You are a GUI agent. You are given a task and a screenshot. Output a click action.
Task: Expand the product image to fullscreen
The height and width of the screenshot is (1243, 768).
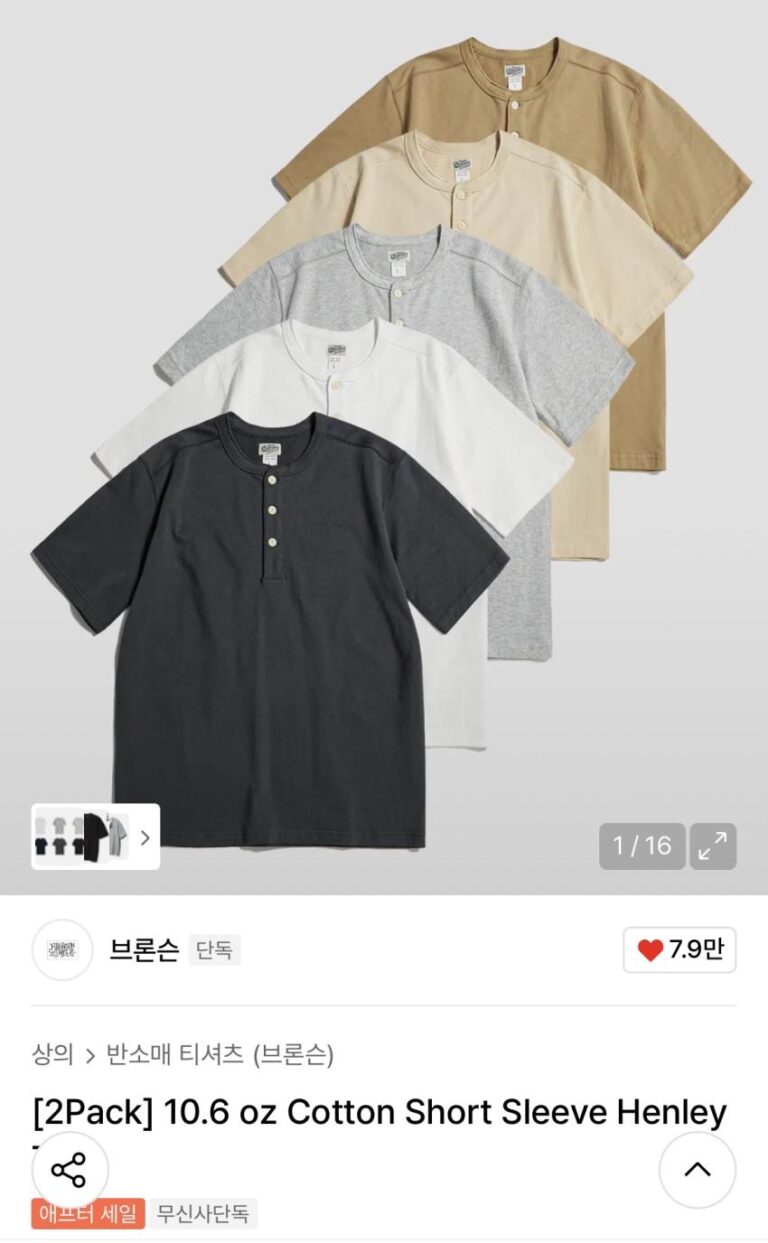tap(712, 846)
